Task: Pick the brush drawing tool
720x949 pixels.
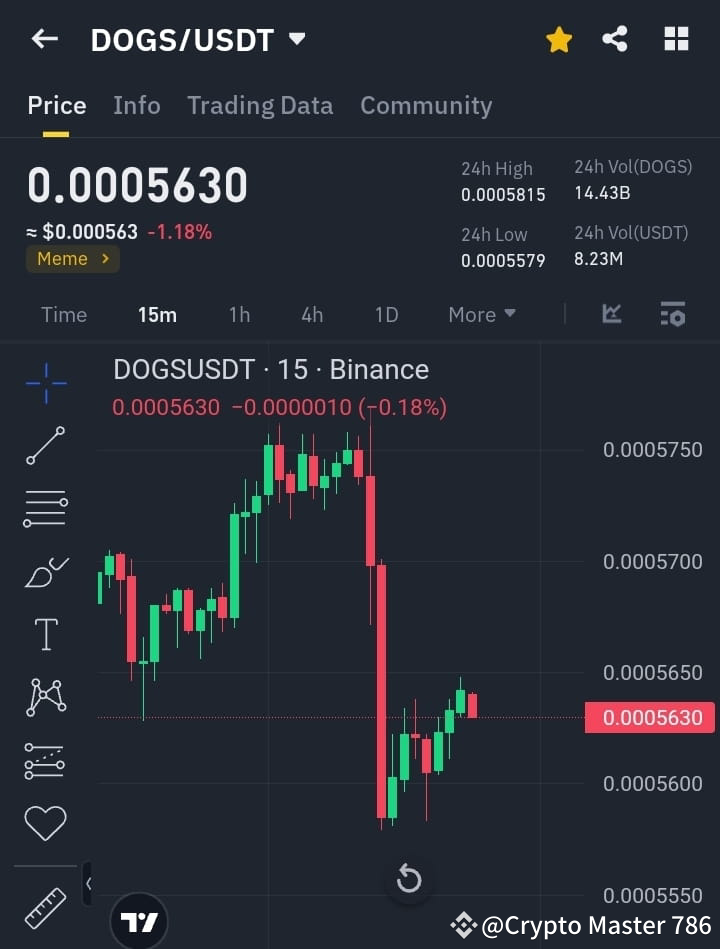Action: [44, 570]
